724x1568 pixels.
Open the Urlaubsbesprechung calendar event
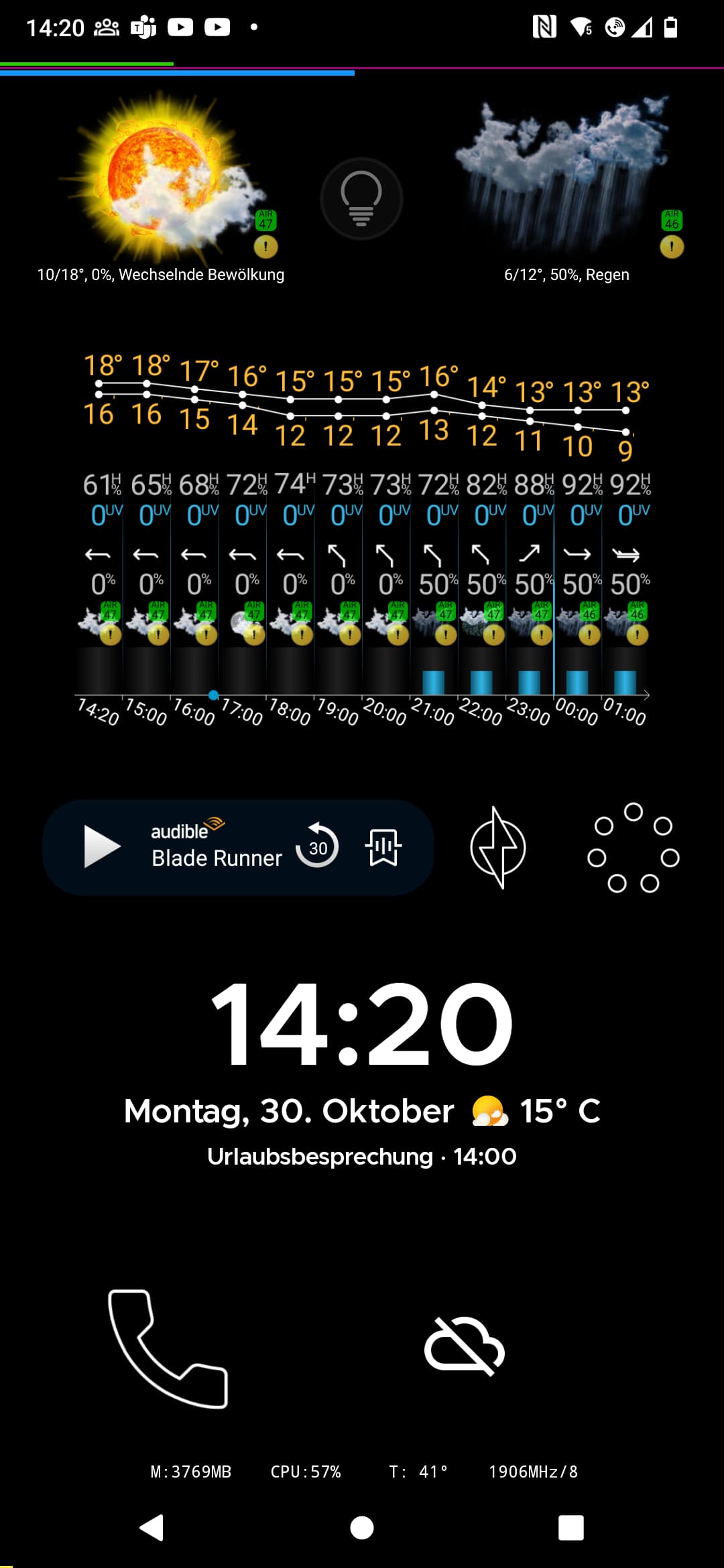pyautogui.click(x=361, y=1157)
